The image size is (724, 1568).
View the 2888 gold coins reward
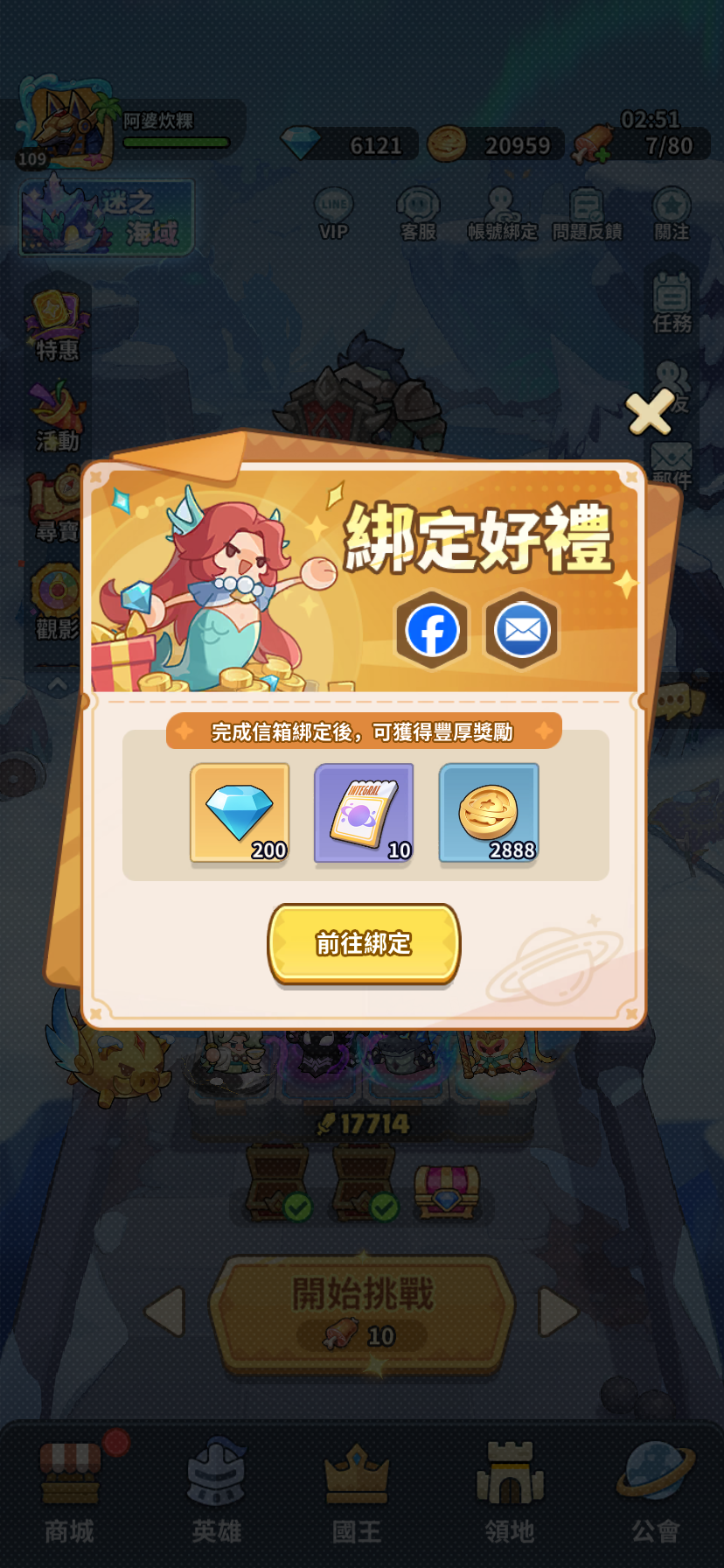click(489, 813)
